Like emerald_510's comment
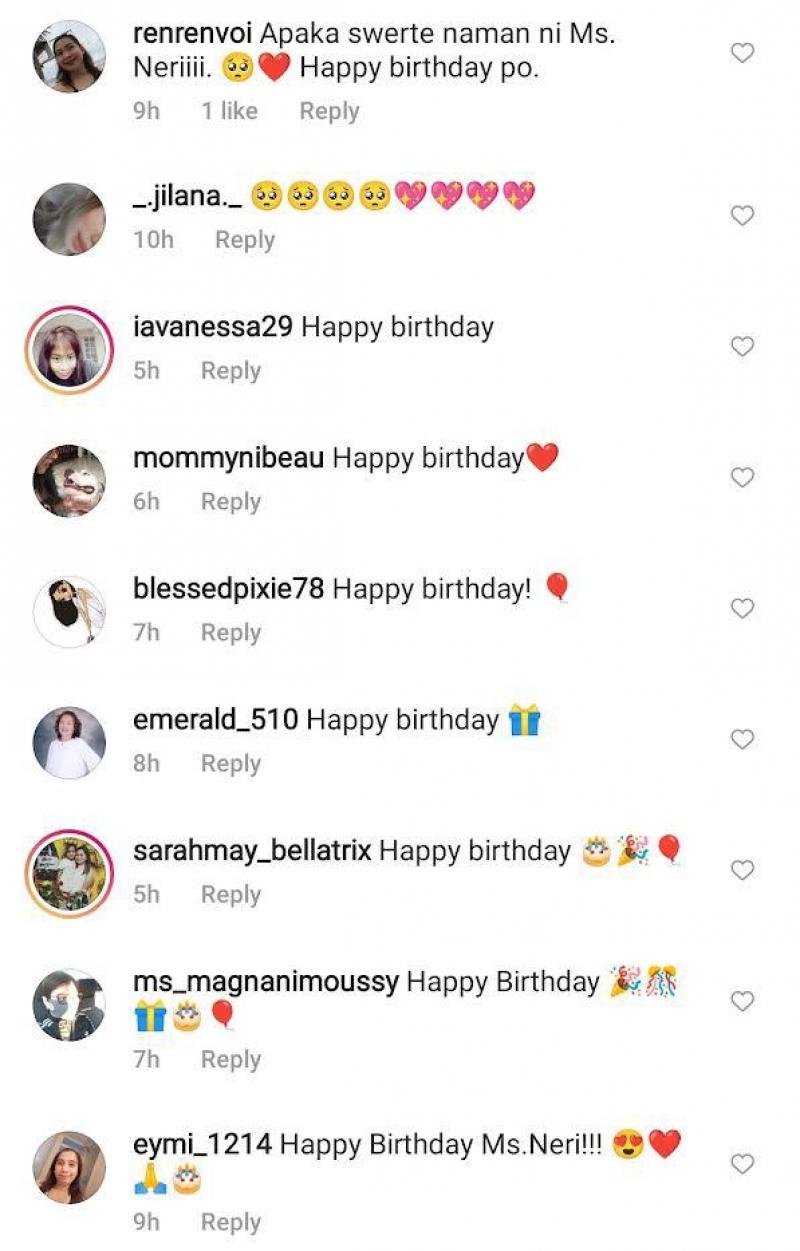 tap(742, 740)
